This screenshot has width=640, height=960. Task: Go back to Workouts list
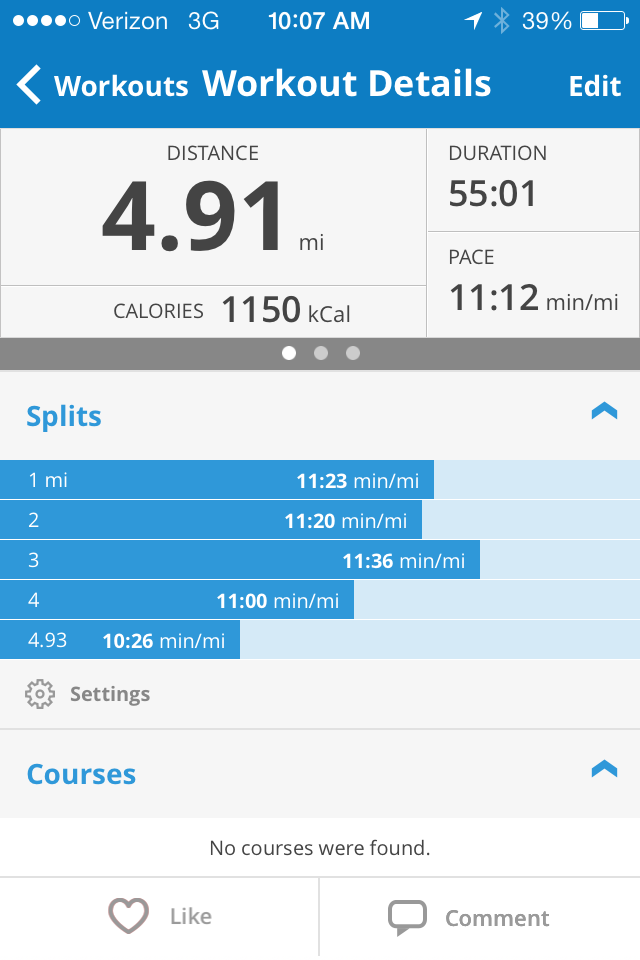click(100, 86)
